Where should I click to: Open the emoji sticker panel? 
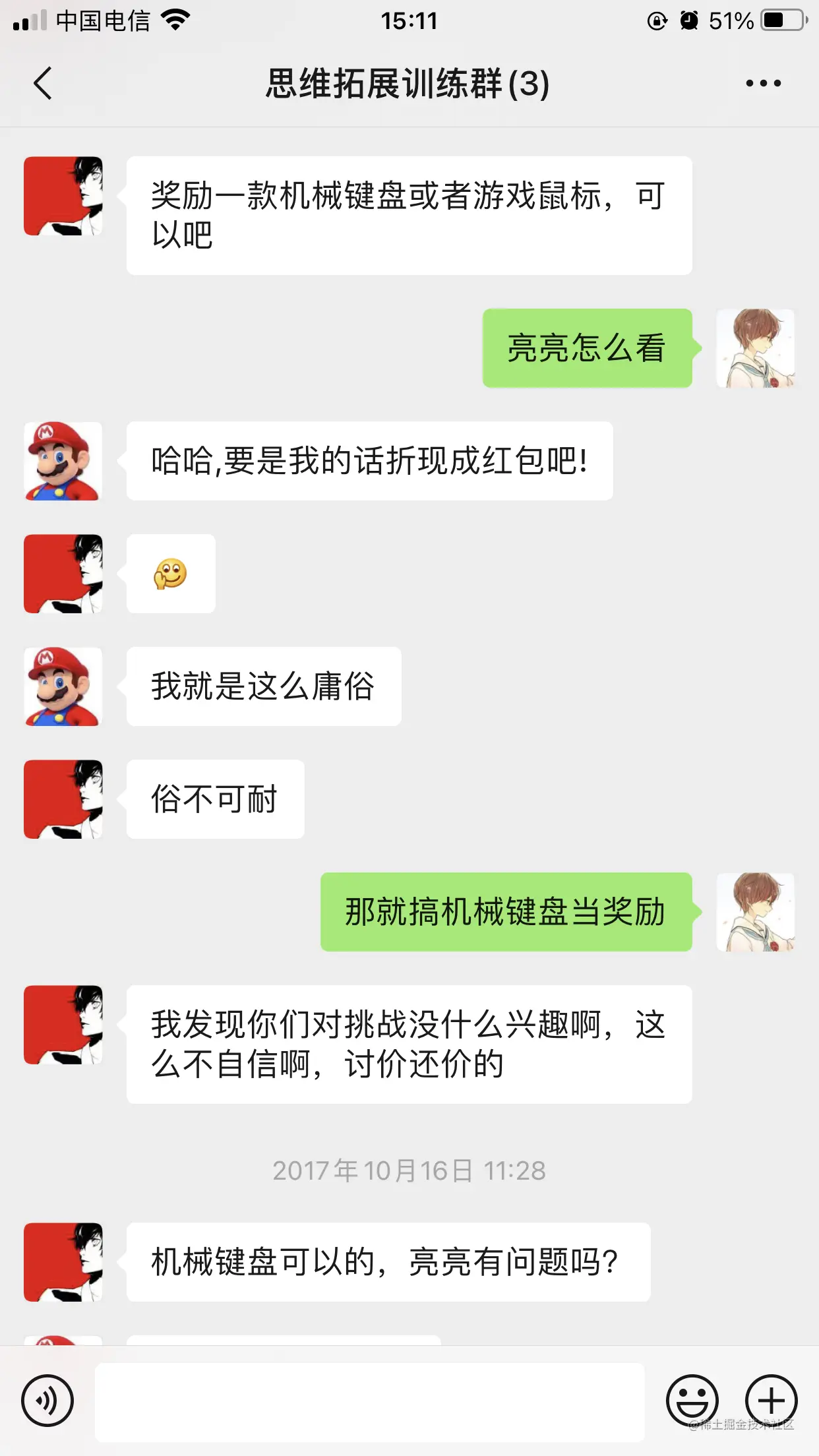(x=692, y=1400)
